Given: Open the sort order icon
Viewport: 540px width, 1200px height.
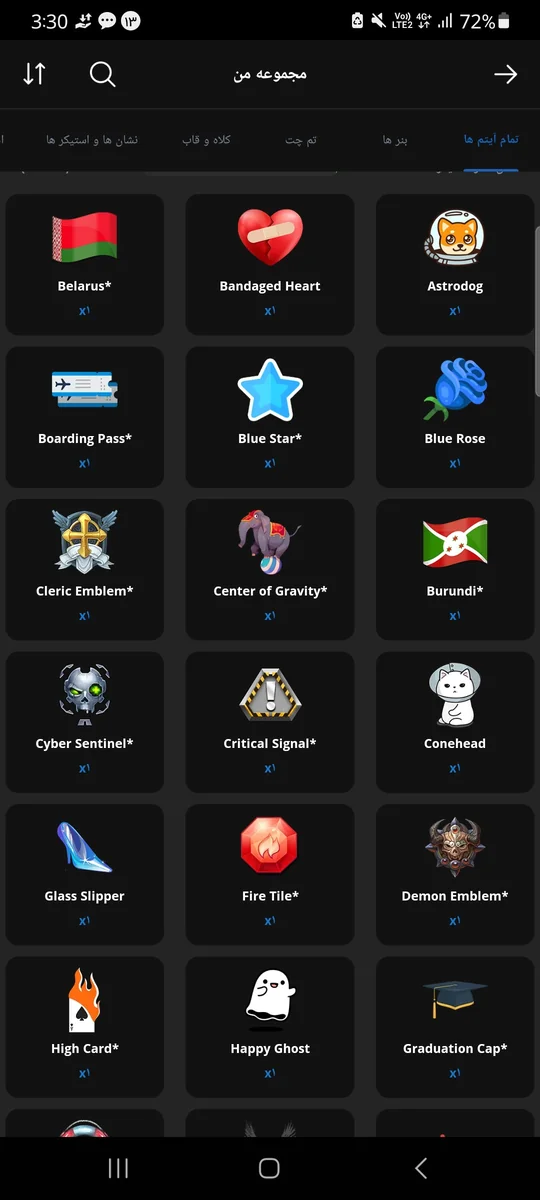Looking at the screenshot, I should coord(35,74).
